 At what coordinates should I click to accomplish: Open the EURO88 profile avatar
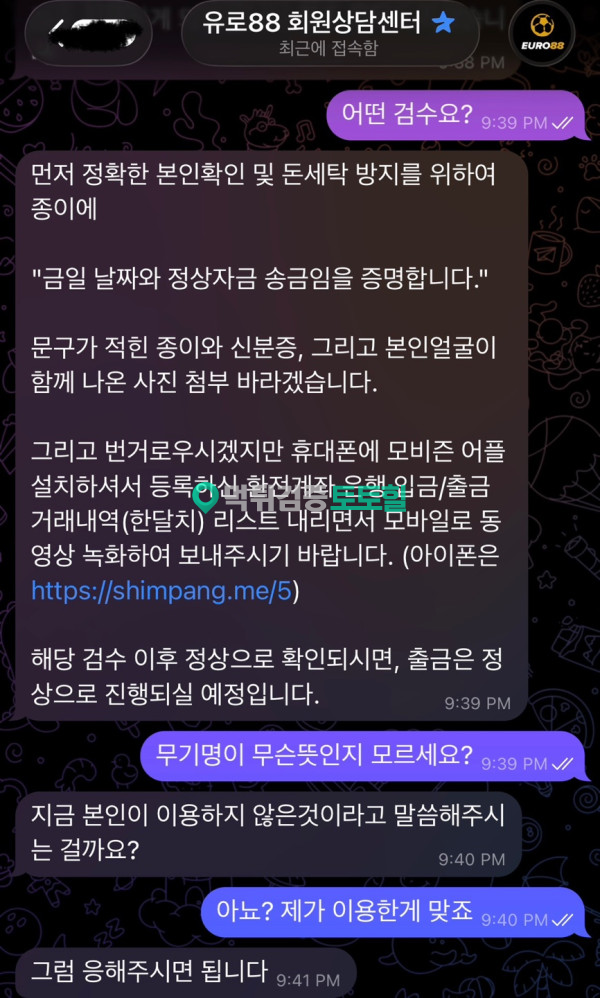(545, 35)
